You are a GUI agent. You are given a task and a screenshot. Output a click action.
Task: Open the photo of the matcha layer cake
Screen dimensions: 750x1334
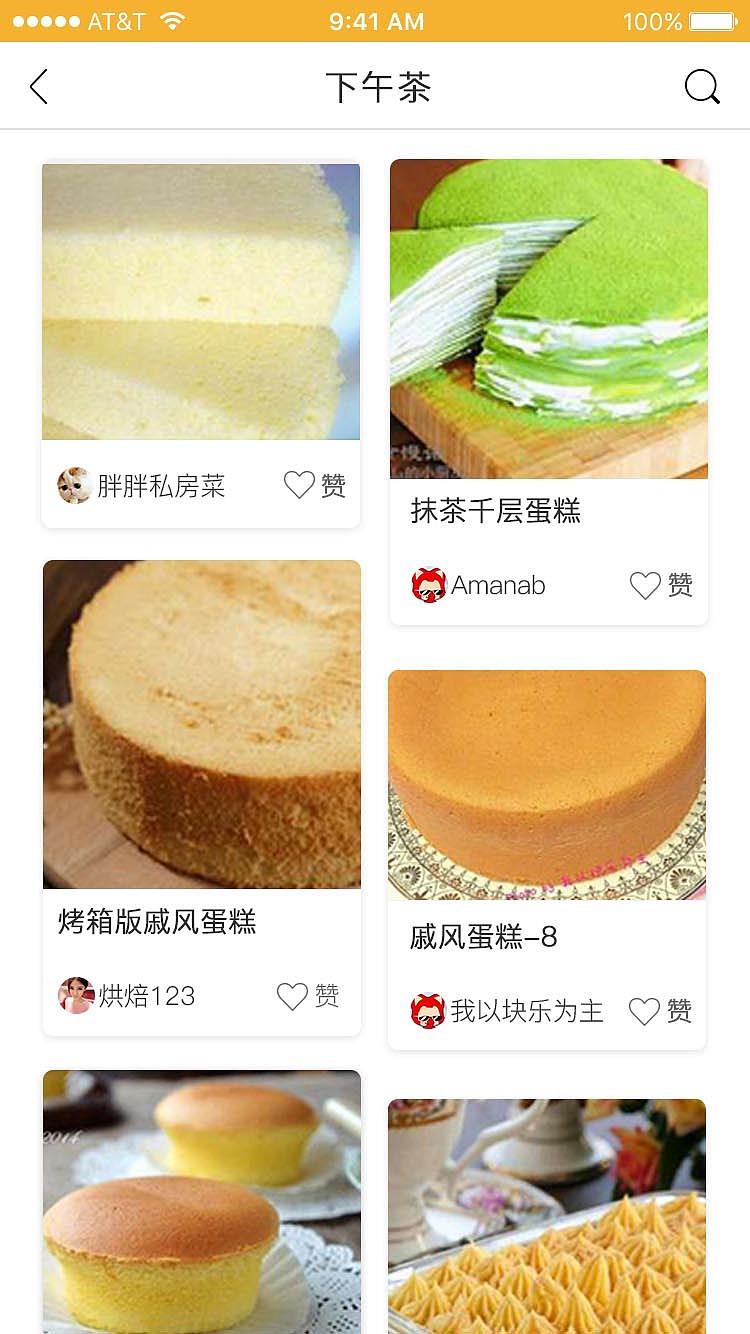(x=548, y=318)
